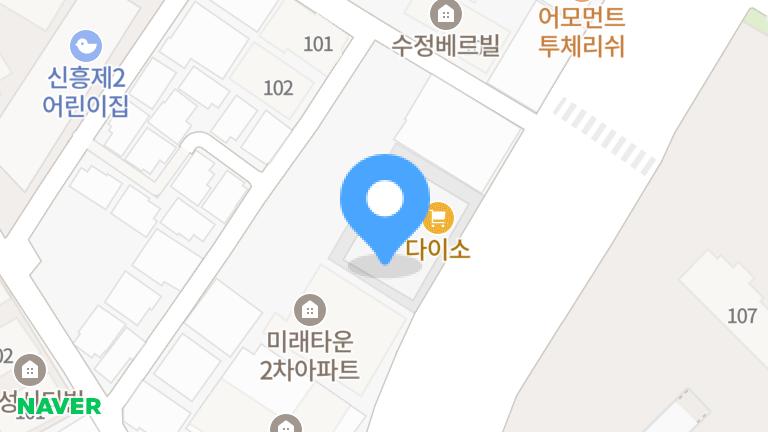The image size is (768, 432).
Task: Select the 수정베르빌 building marker
Action: (445, 15)
